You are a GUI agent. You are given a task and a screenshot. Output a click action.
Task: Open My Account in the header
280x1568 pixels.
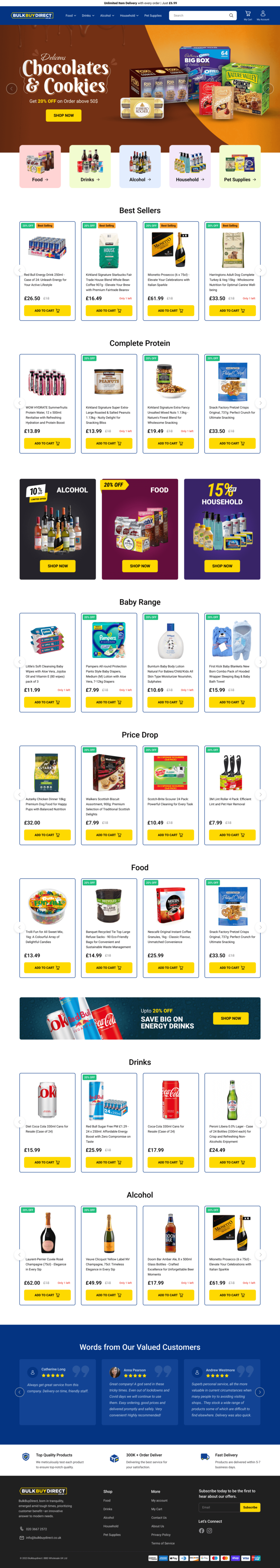[x=262, y=15]
